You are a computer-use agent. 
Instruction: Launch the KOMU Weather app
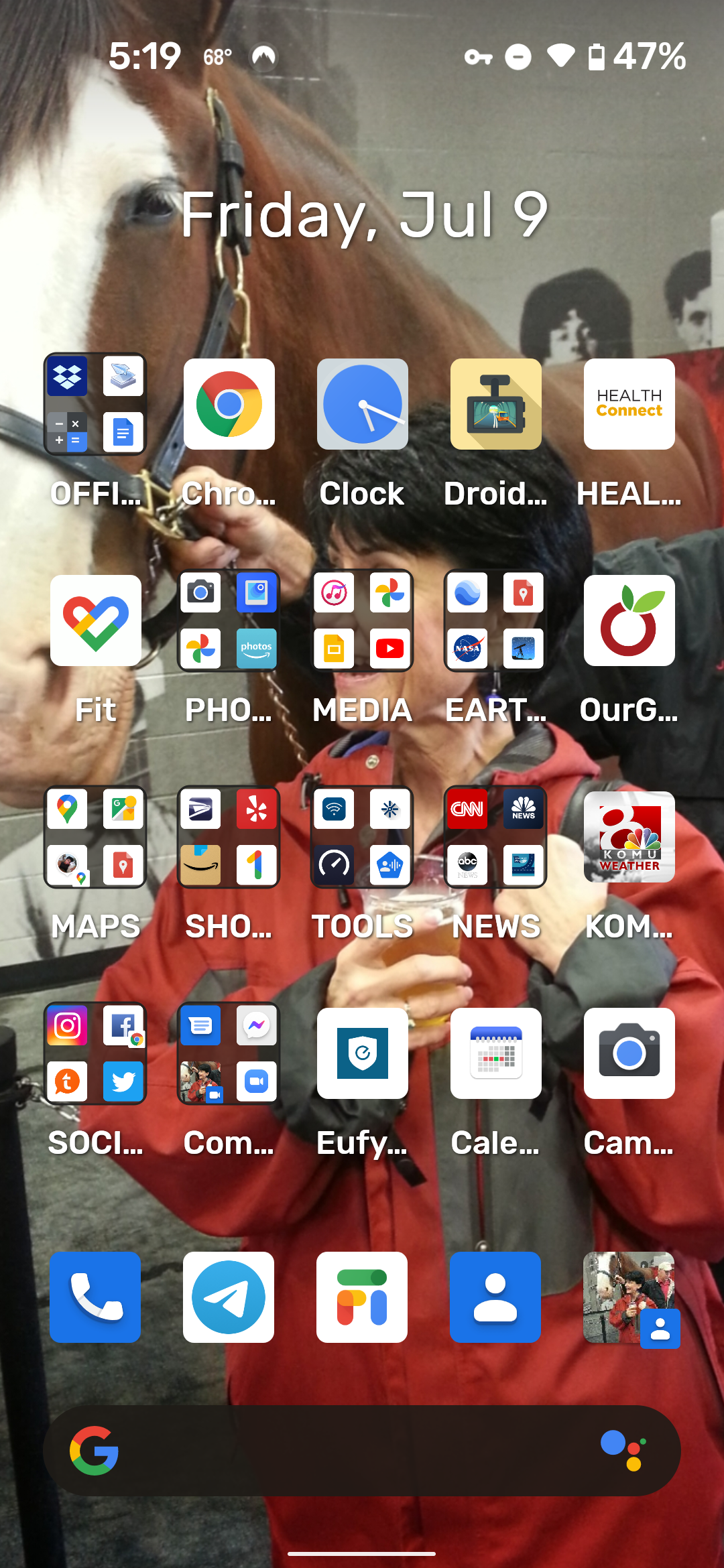[x=629, y=837]
